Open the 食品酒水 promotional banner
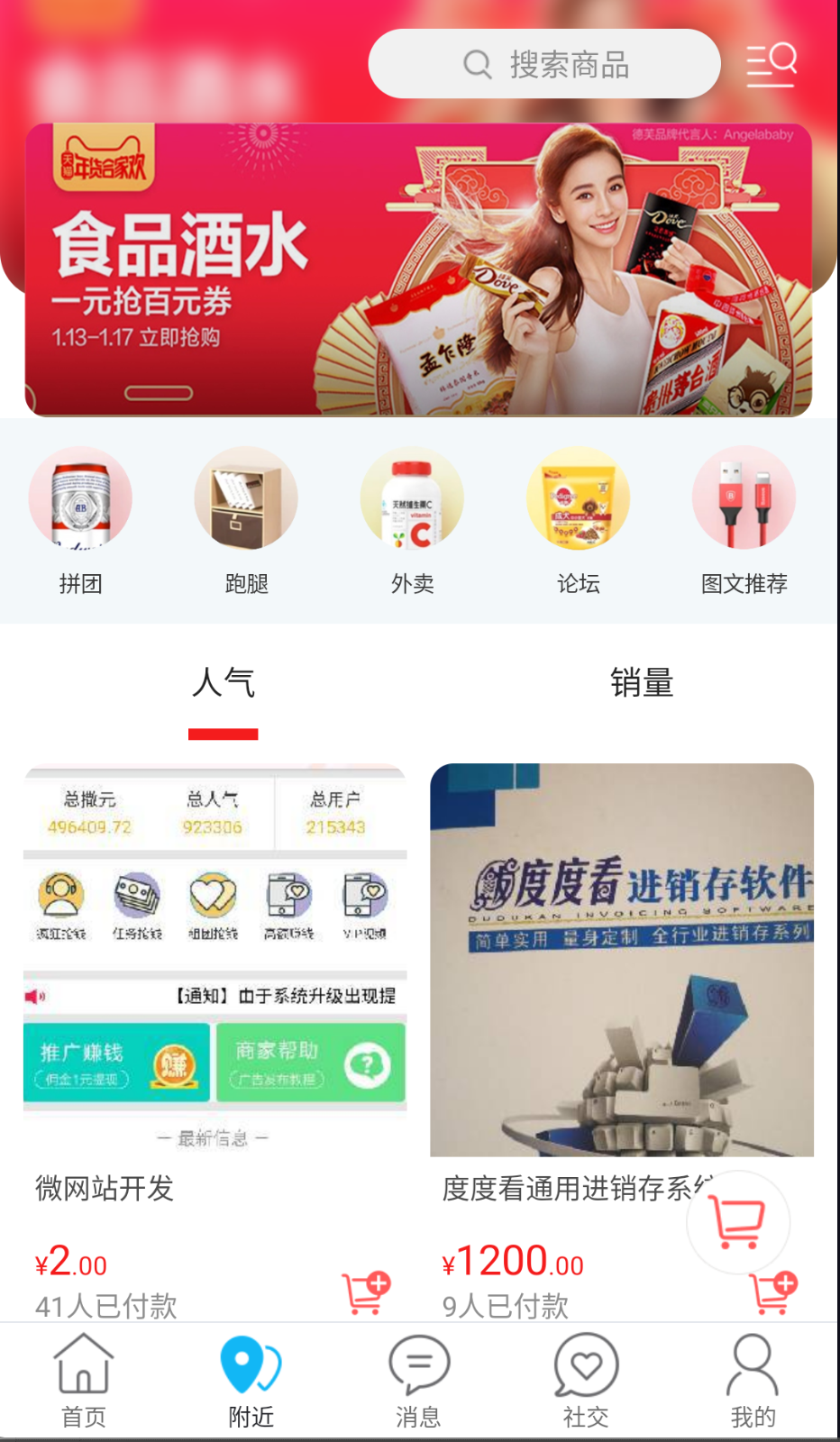 [420, 266]
